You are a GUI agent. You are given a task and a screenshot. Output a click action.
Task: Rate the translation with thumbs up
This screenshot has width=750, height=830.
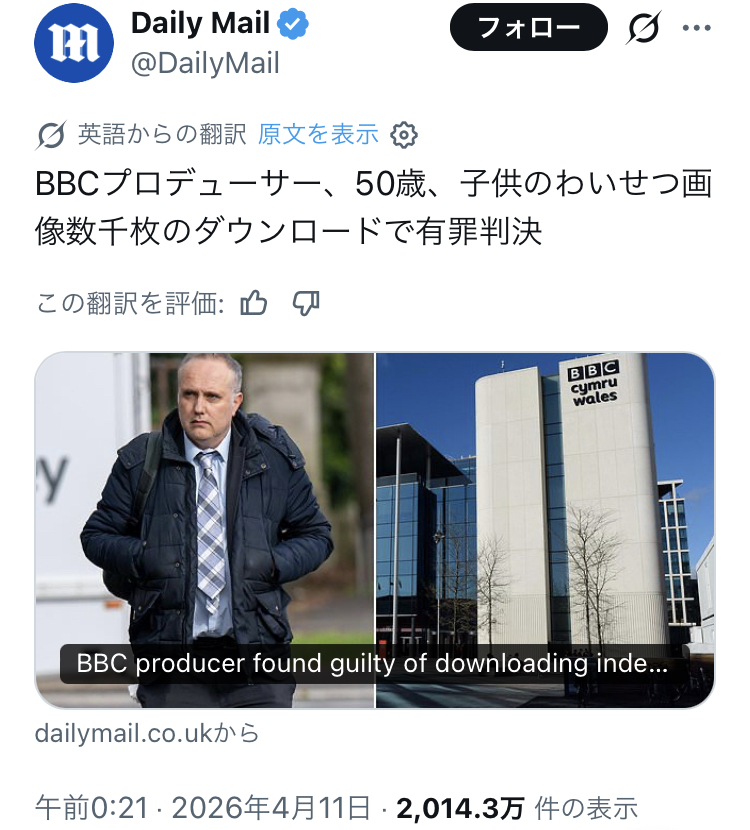click(x=254, y=303)
